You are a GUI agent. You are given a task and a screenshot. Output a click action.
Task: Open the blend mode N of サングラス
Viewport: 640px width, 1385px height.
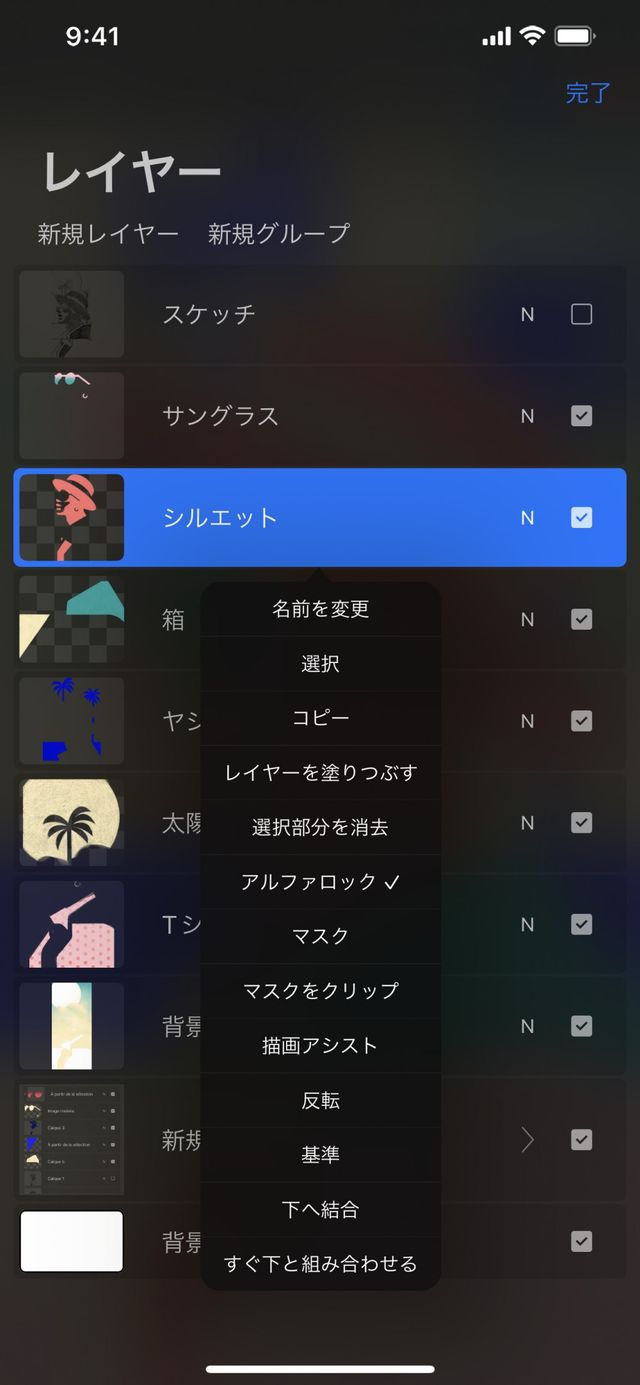coord(527,416)
